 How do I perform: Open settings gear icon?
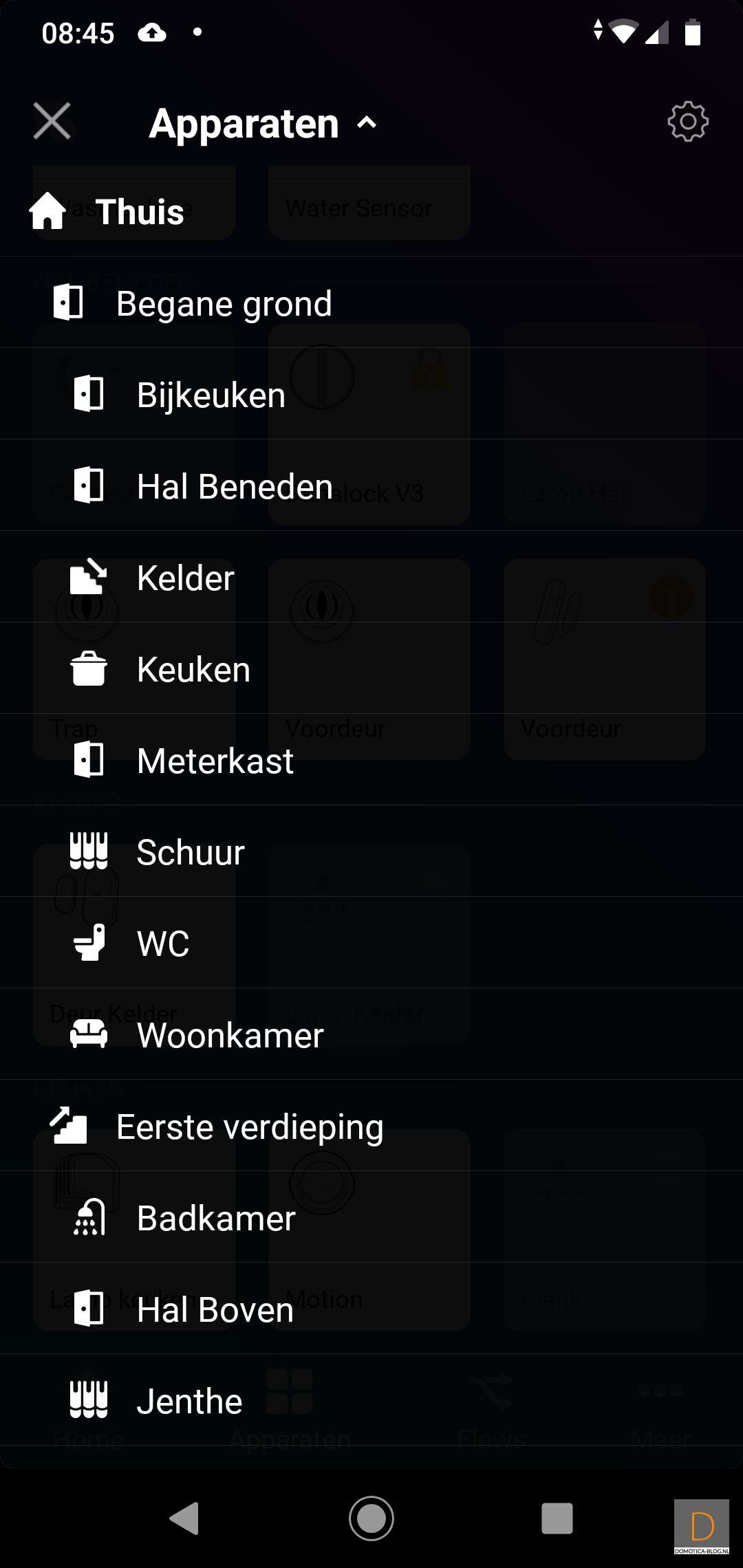tap(687, 122)
